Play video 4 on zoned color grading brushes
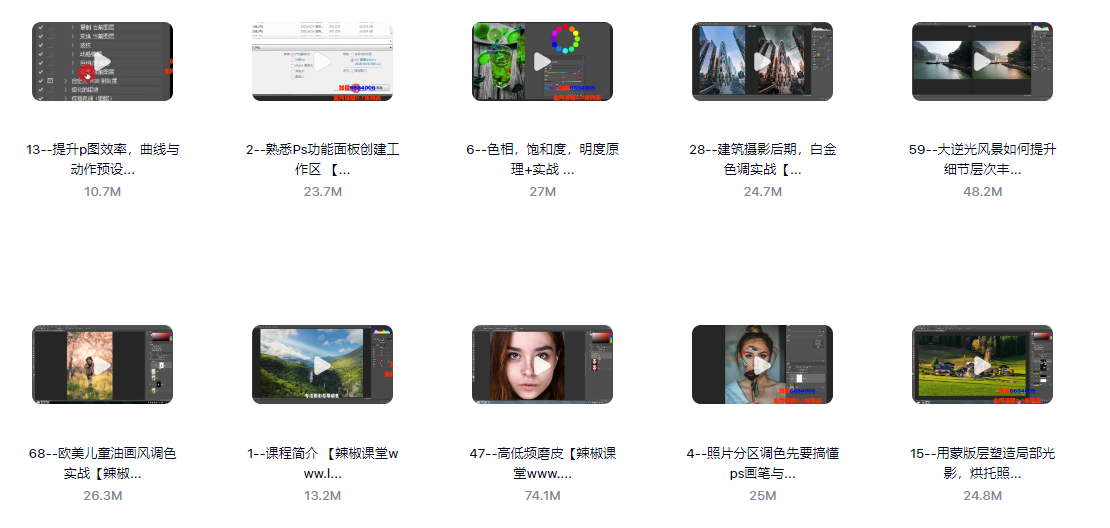Screen dimensions: 1110x528 (762, 365)
